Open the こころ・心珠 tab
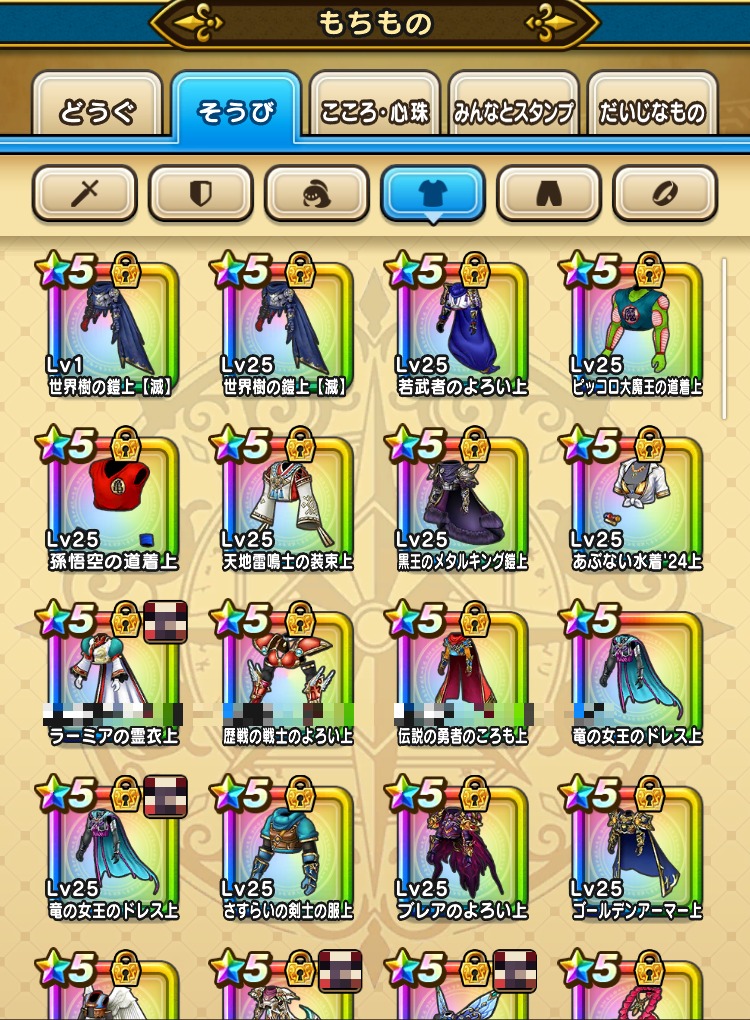The width and height of the screenshot is (750, 1020). (375, 111)
